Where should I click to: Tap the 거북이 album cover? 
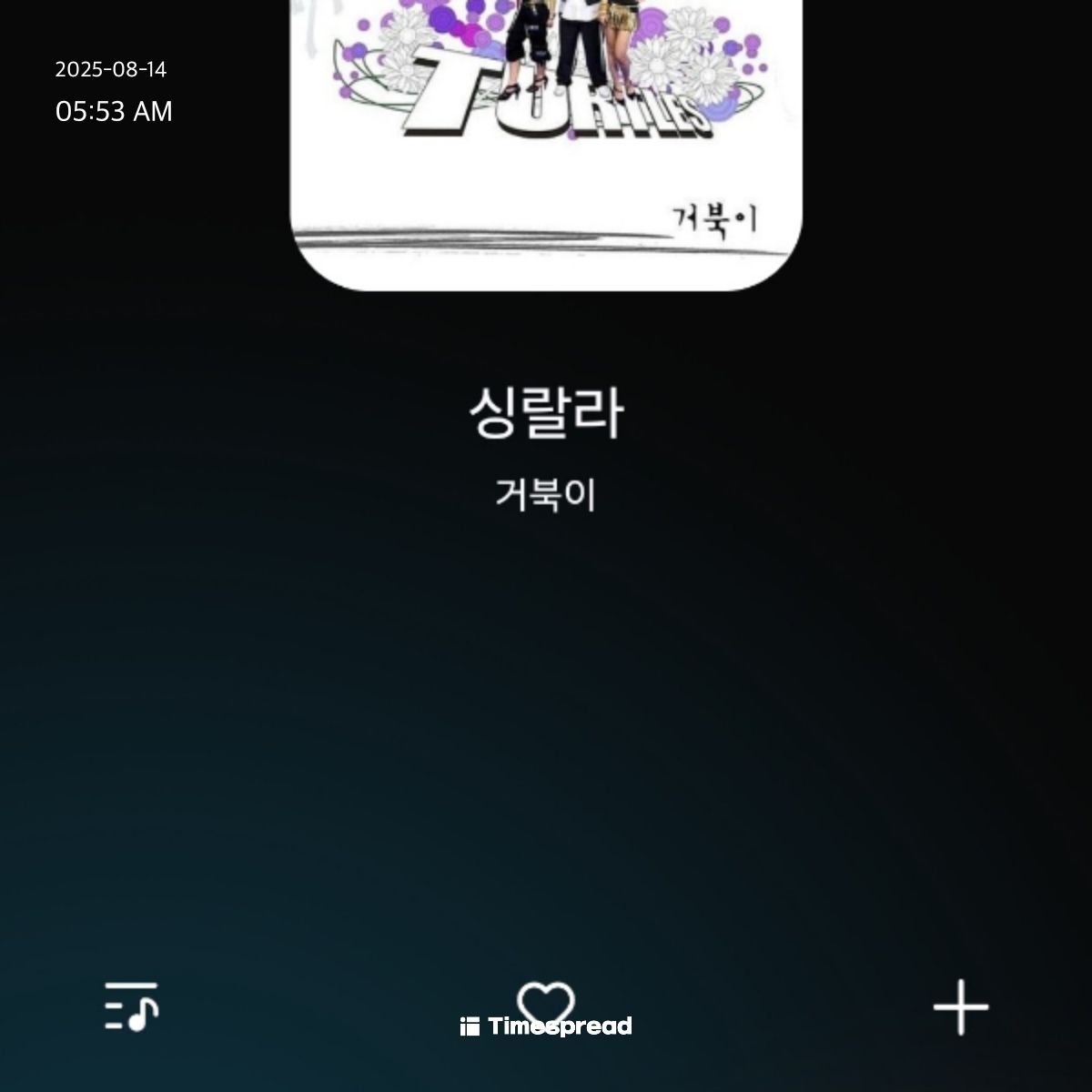click(x=546, y=136)
